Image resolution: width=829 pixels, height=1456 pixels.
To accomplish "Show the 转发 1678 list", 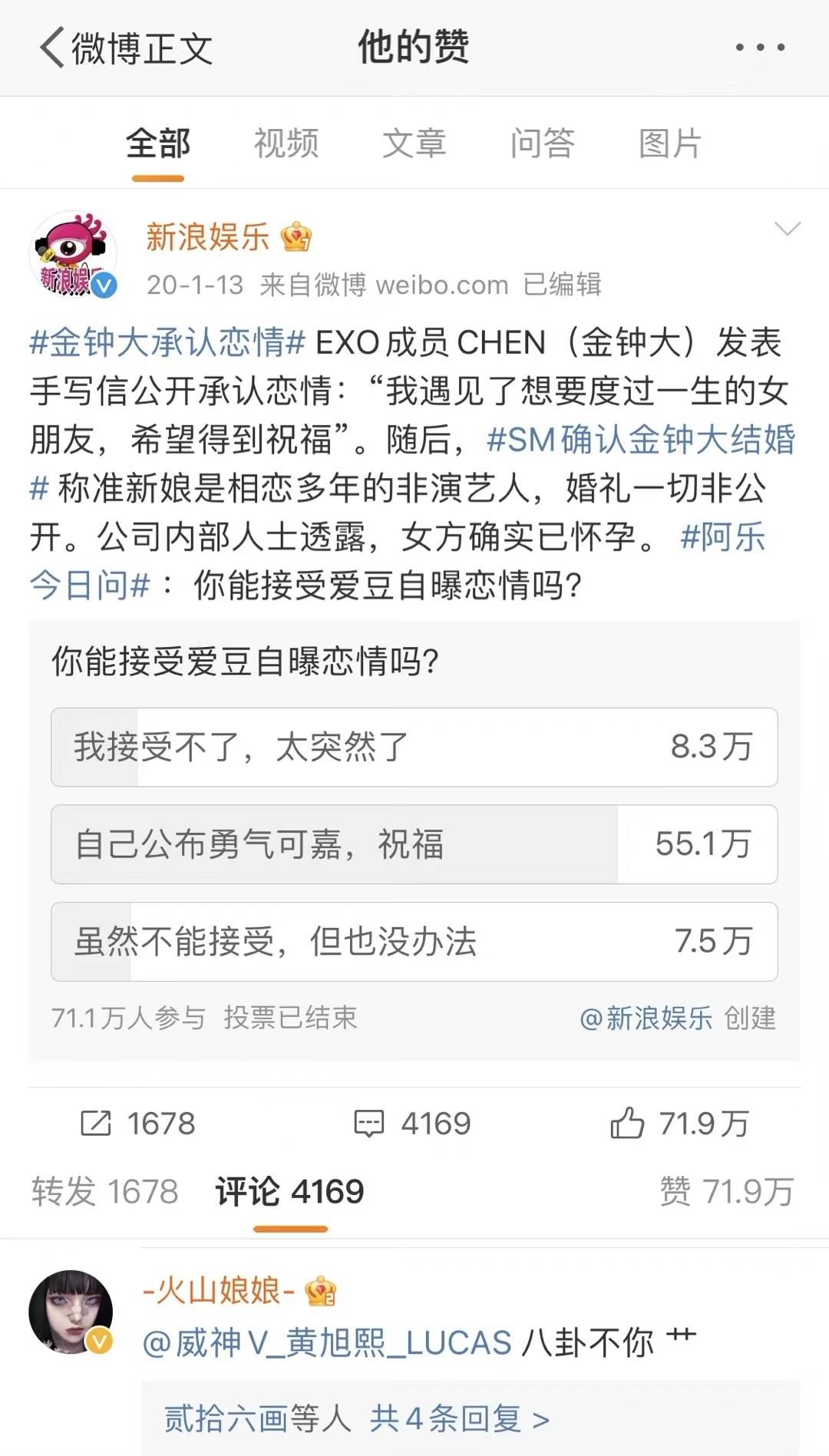I will coord(105,1192).
